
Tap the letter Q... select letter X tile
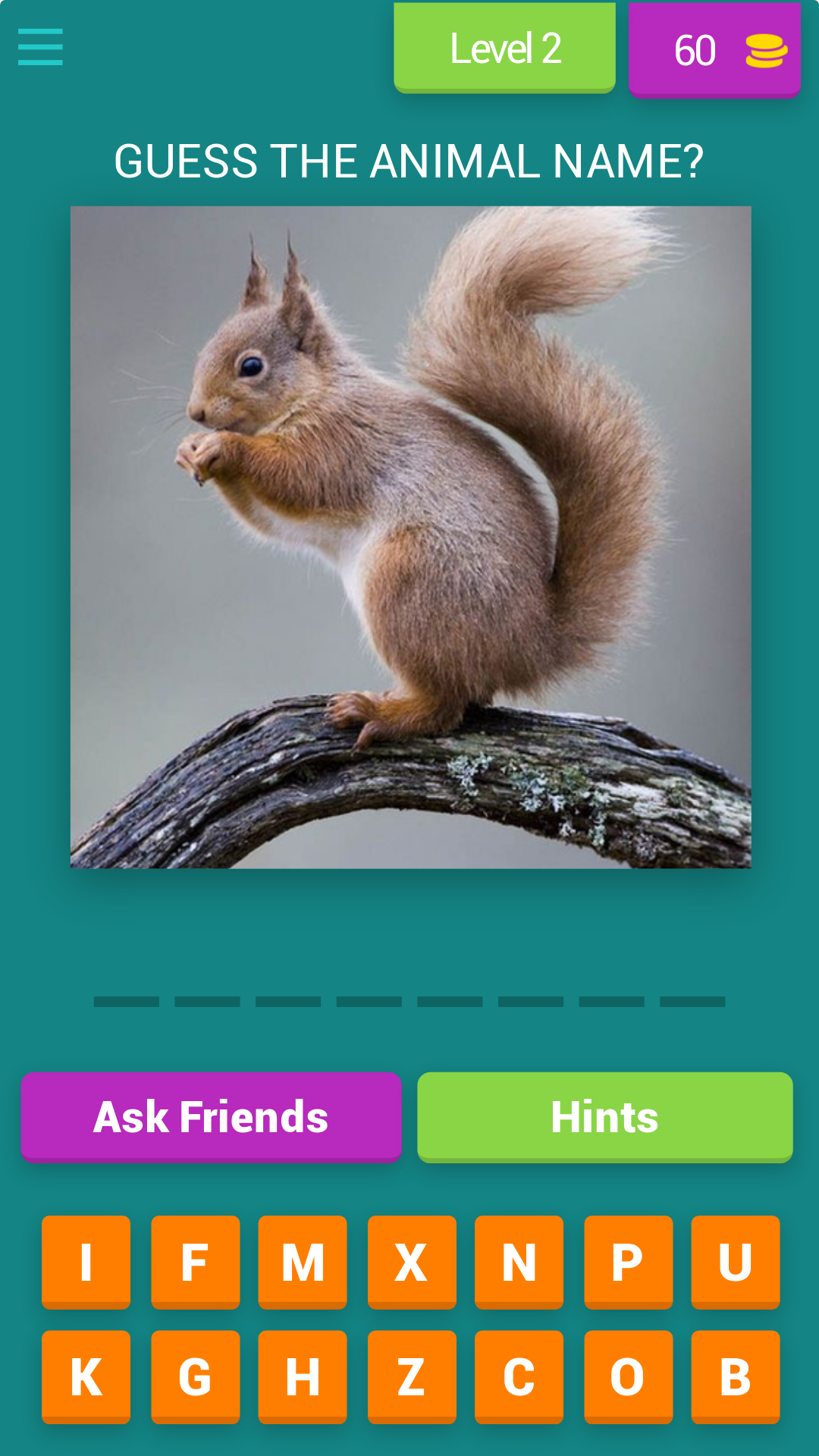pos(410,1261)
